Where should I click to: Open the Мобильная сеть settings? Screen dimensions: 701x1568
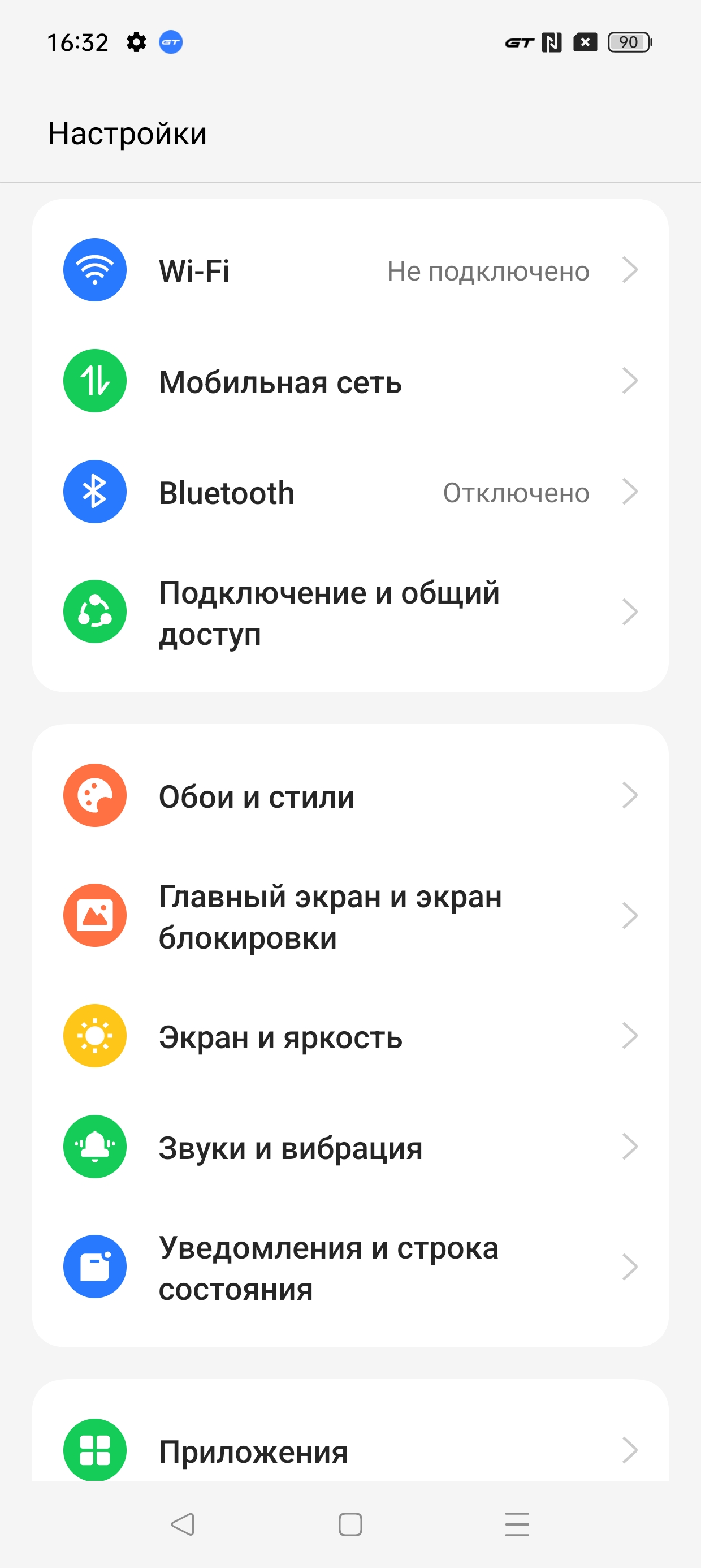coord(350,381)
